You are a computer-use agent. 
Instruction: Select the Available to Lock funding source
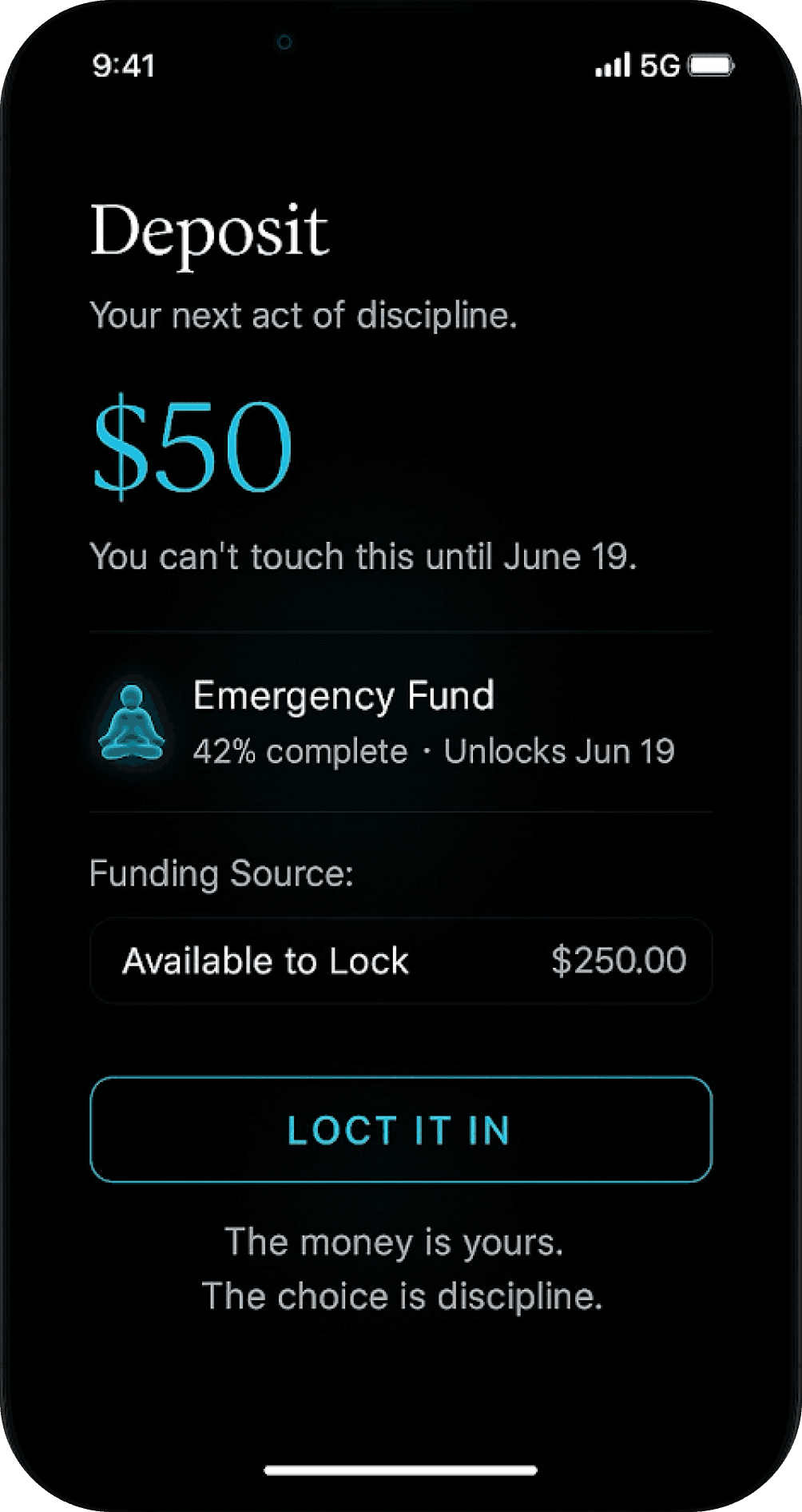400,961
